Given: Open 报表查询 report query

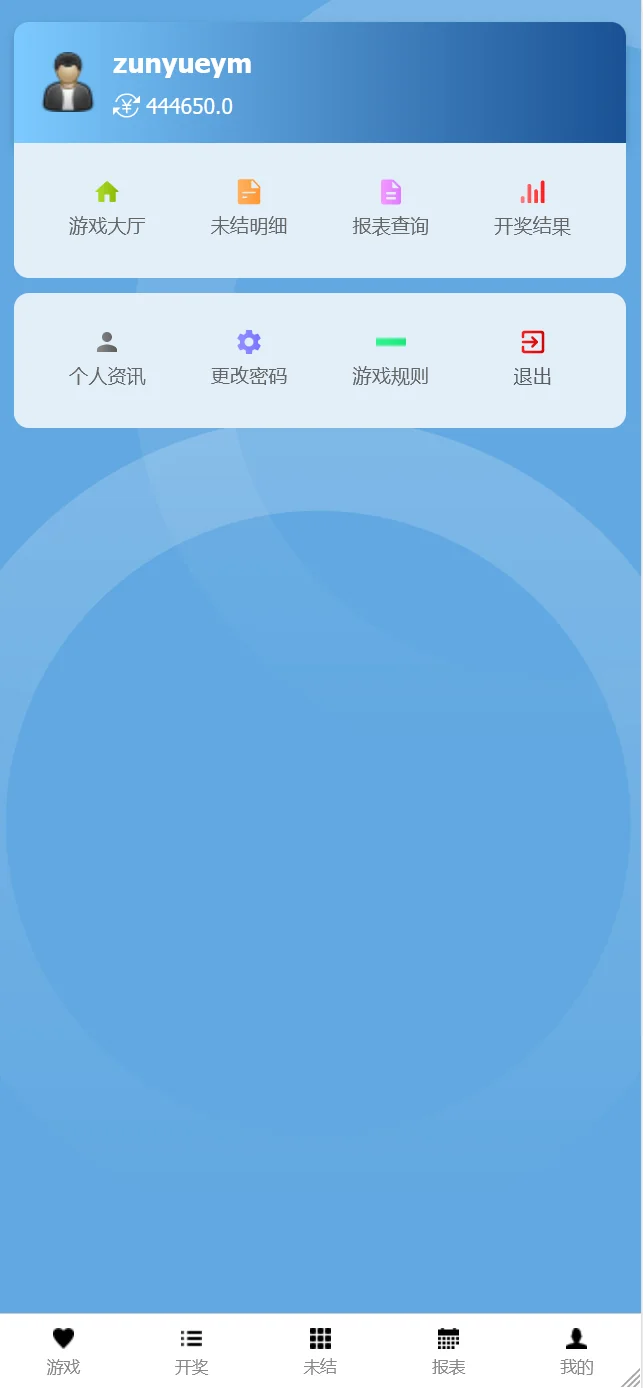Looking at the screenshot, I should click(x=390, y=209).
